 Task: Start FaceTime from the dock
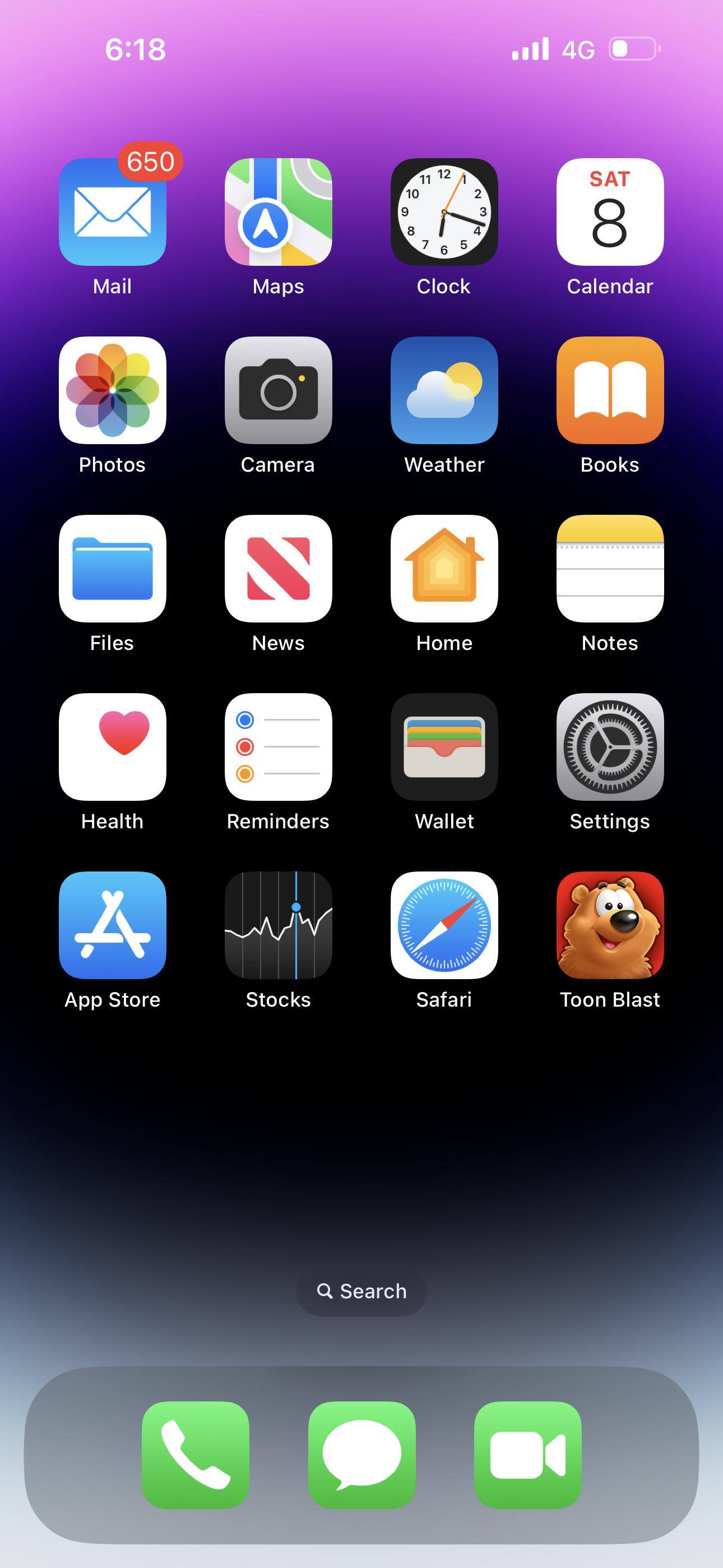[x=527, y=1455]
